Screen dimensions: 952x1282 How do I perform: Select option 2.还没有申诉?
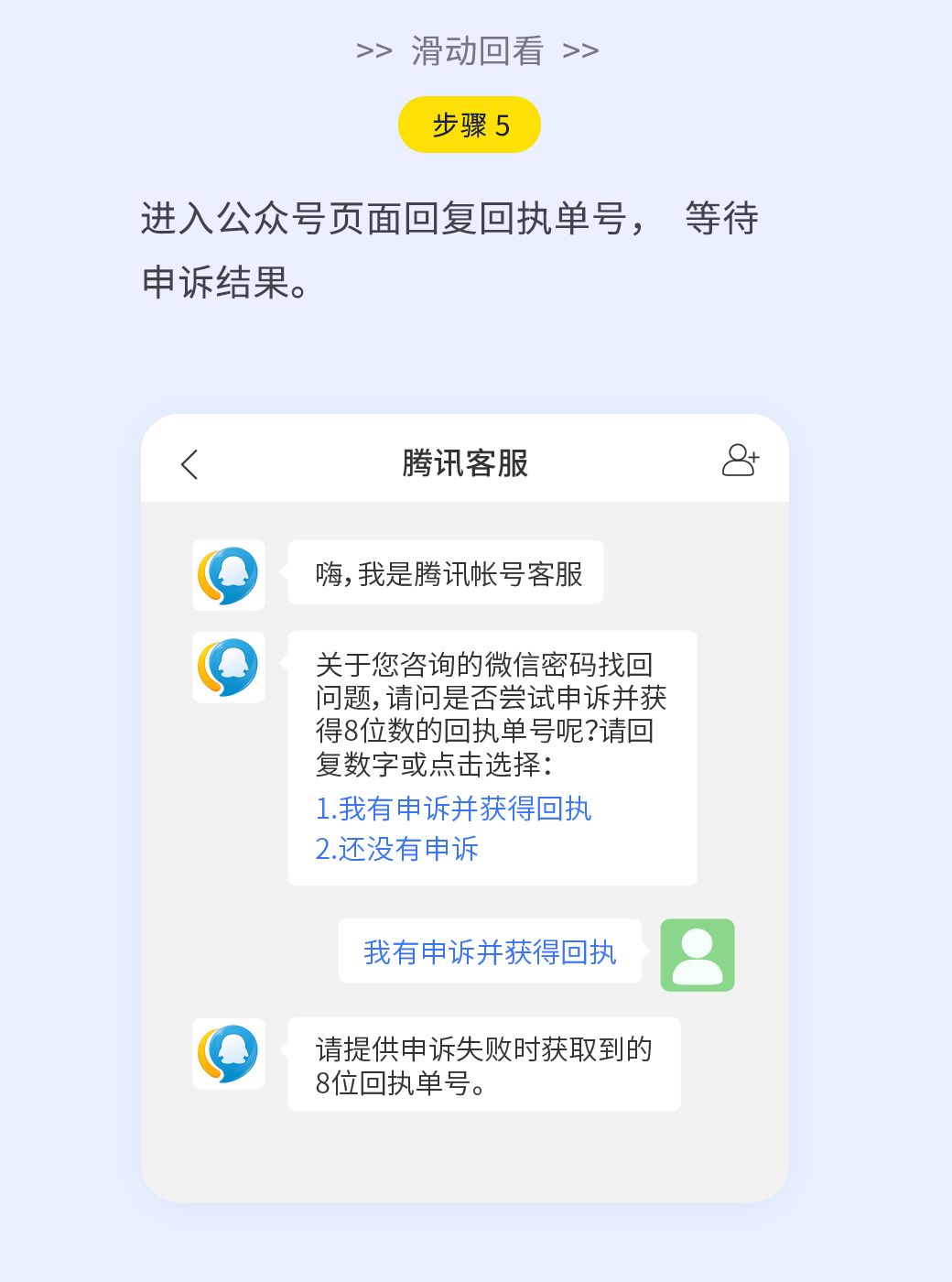395,851
